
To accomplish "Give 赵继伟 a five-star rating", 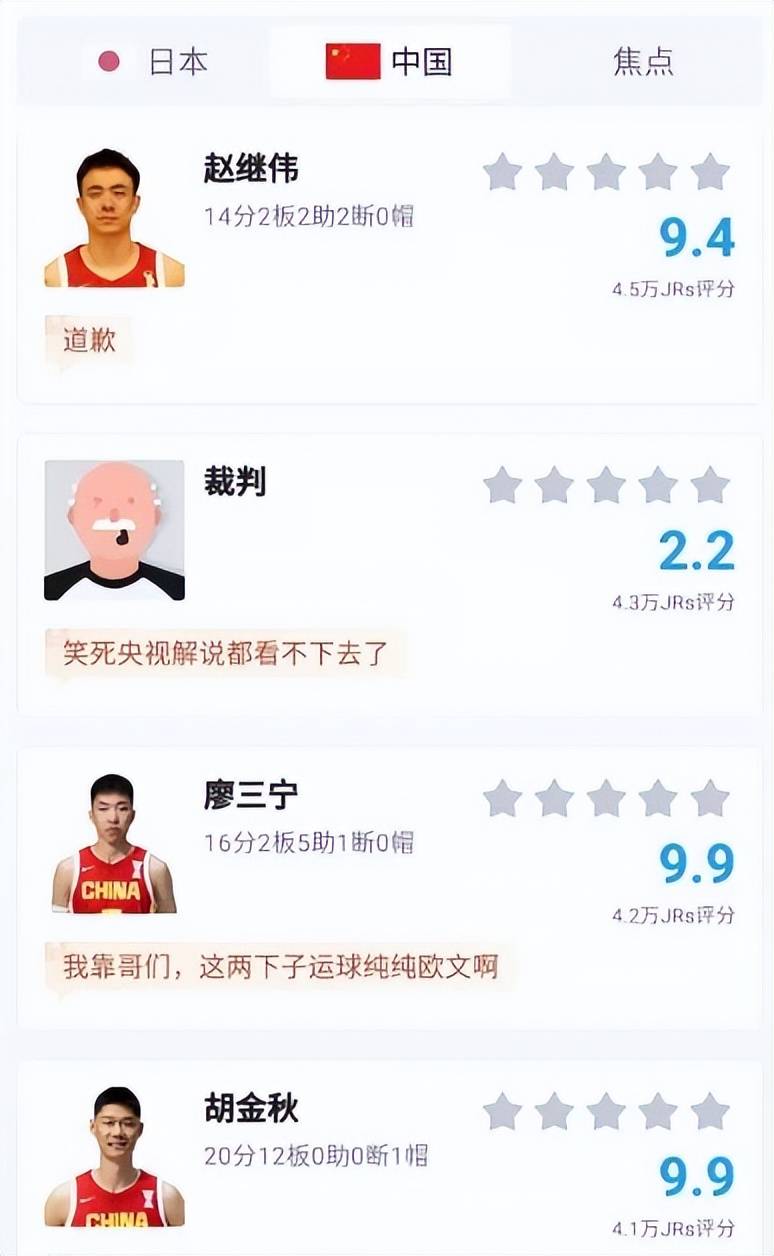I will click(710, 173).
